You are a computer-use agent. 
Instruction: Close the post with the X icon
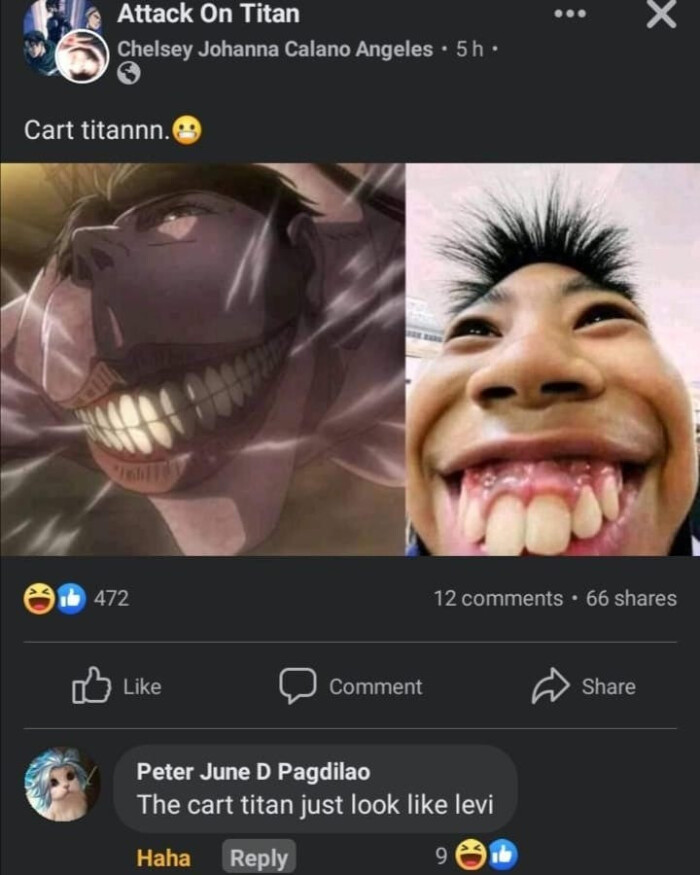pyautogui.click(x=661, y=15)
